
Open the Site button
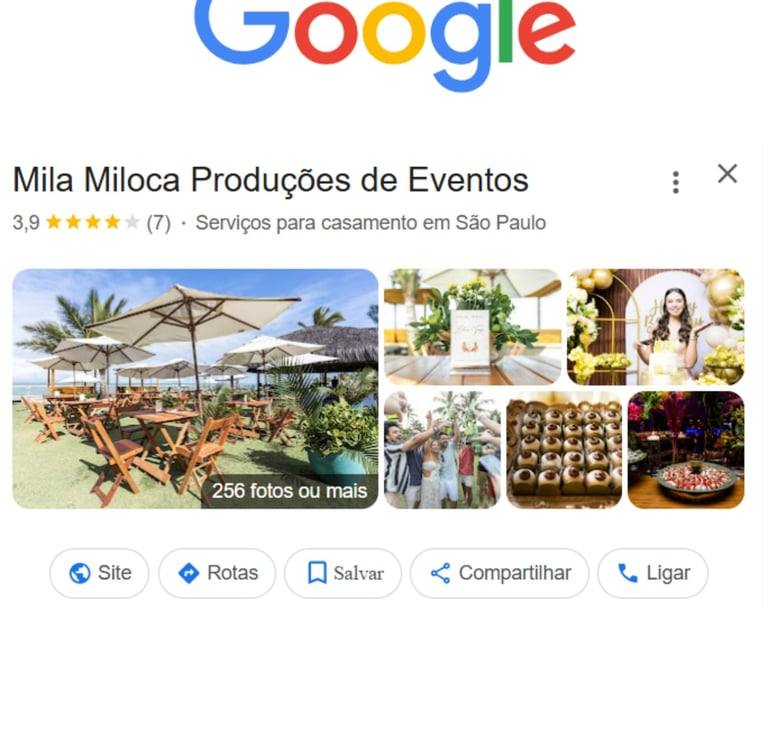99,573
